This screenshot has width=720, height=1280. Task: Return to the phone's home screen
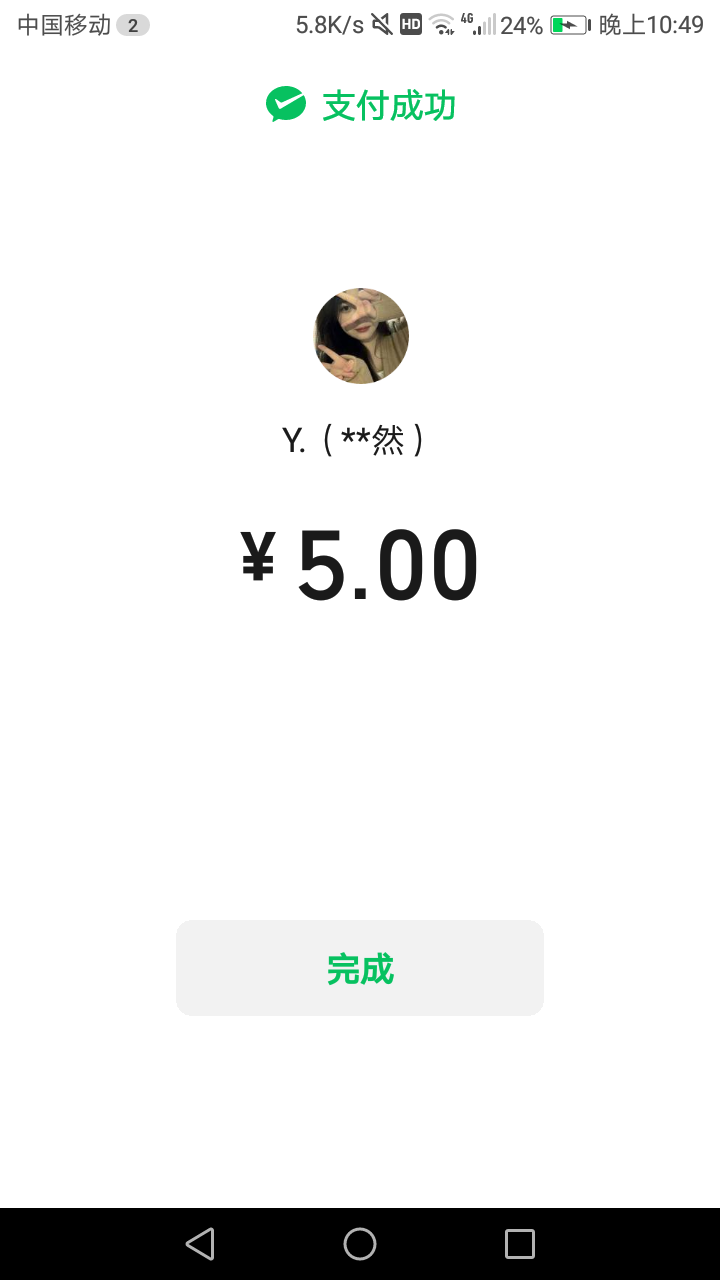360,1244
